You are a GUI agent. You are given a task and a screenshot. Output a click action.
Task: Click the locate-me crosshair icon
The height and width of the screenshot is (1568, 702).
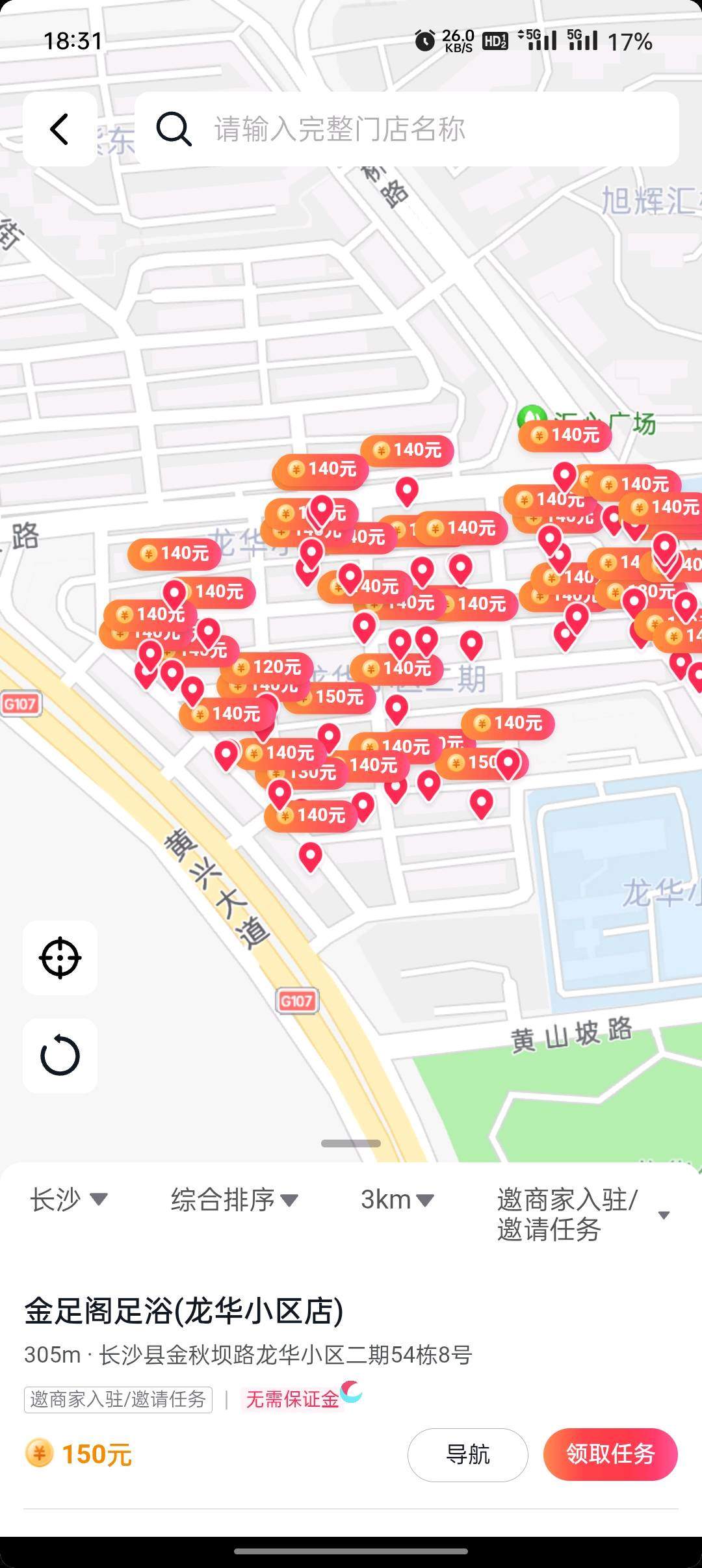point(61,957)
